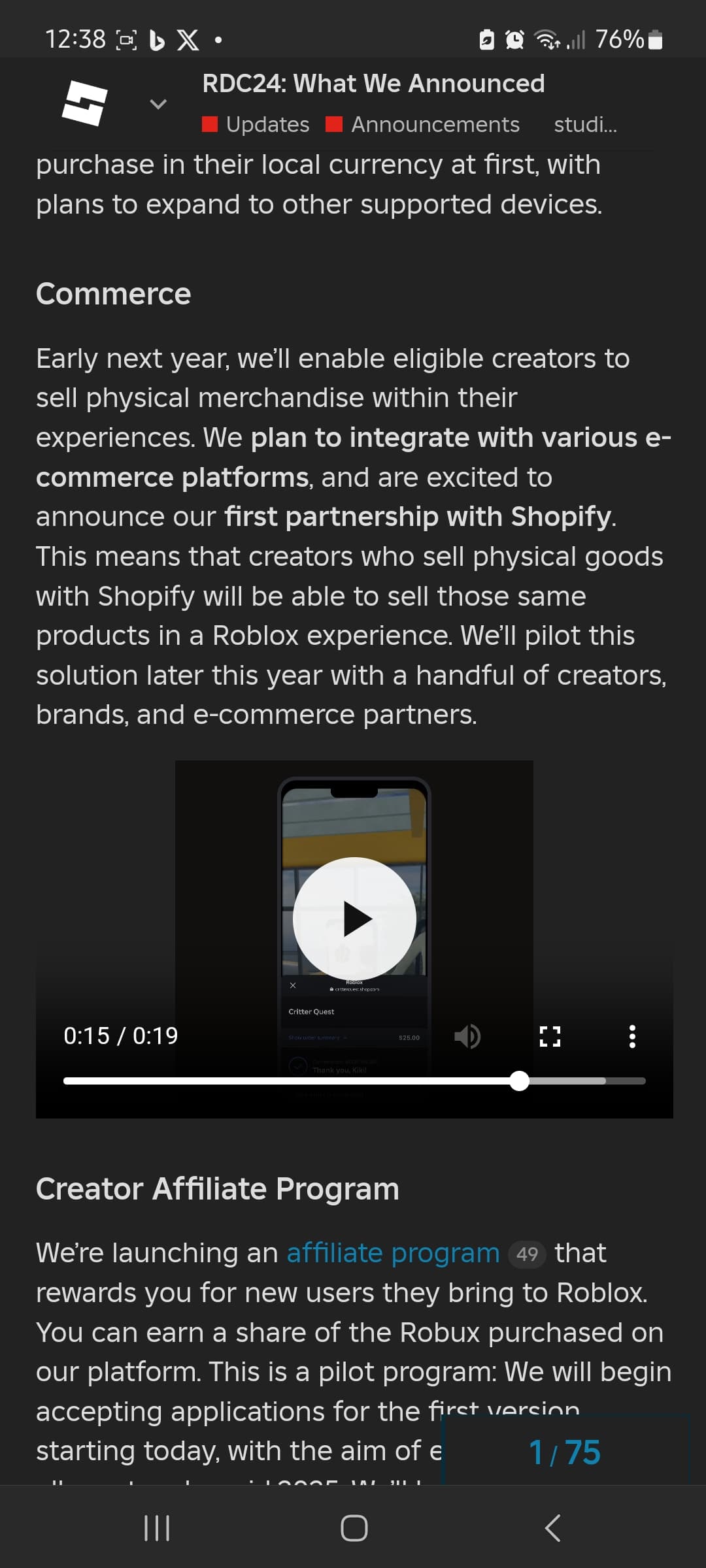This screenshot has width=706, height=1568.
Task: Expand the header dropdown chevron
Action: [158, 104]
